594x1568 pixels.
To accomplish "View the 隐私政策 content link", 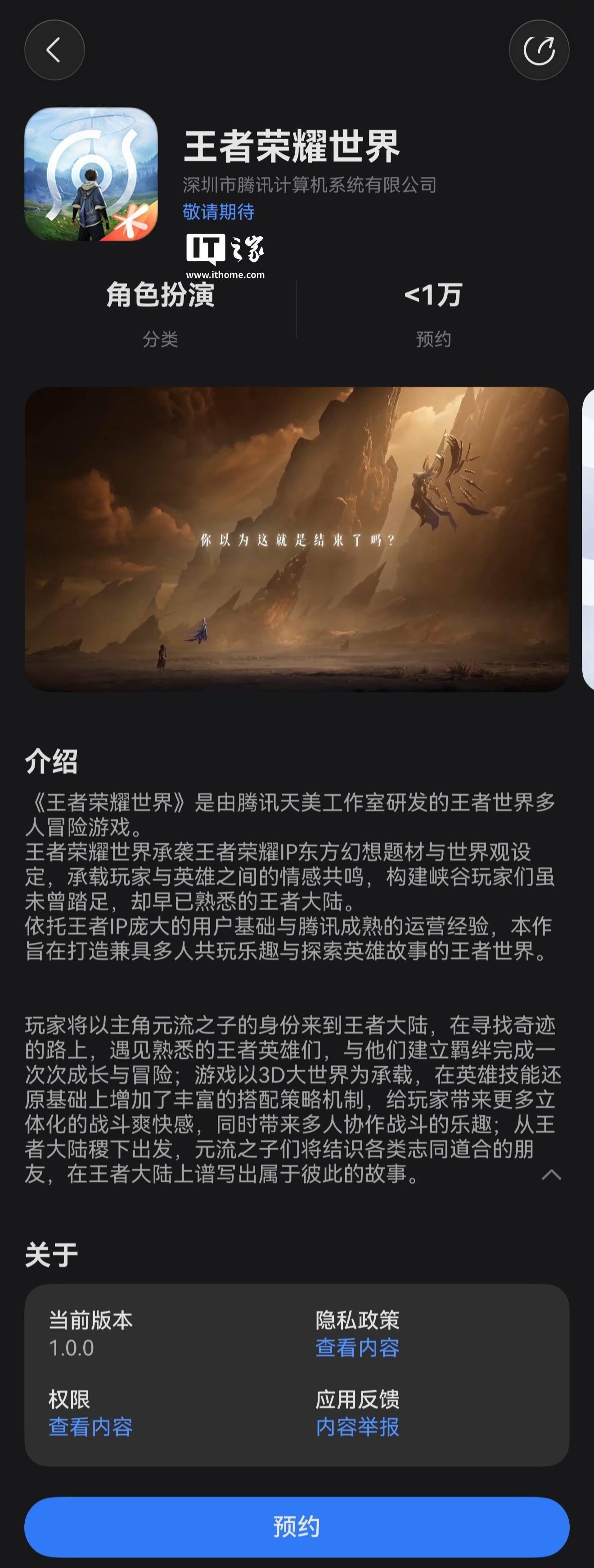I will 357,1347.
